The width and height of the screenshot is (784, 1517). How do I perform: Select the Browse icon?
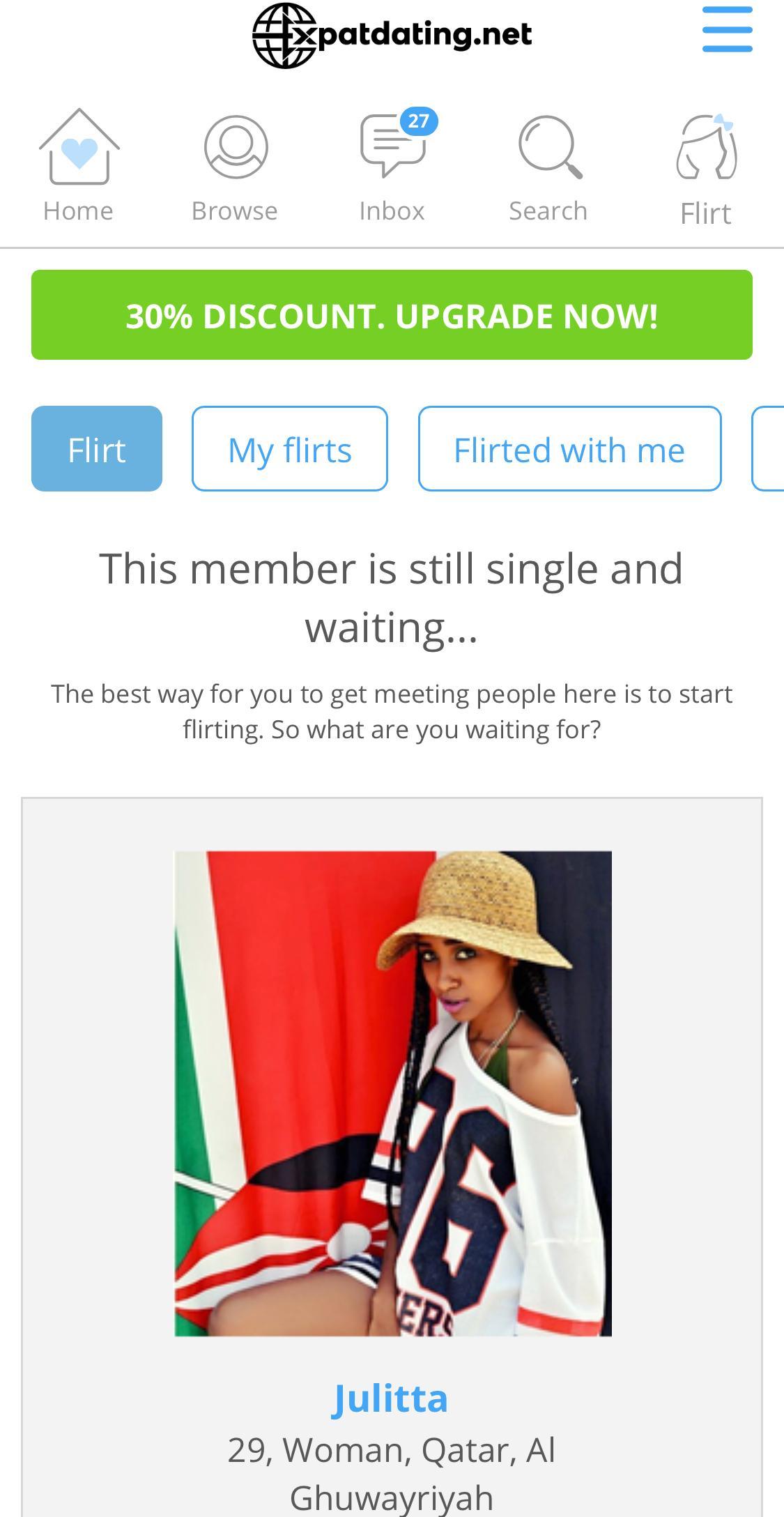tap(234, 148)
